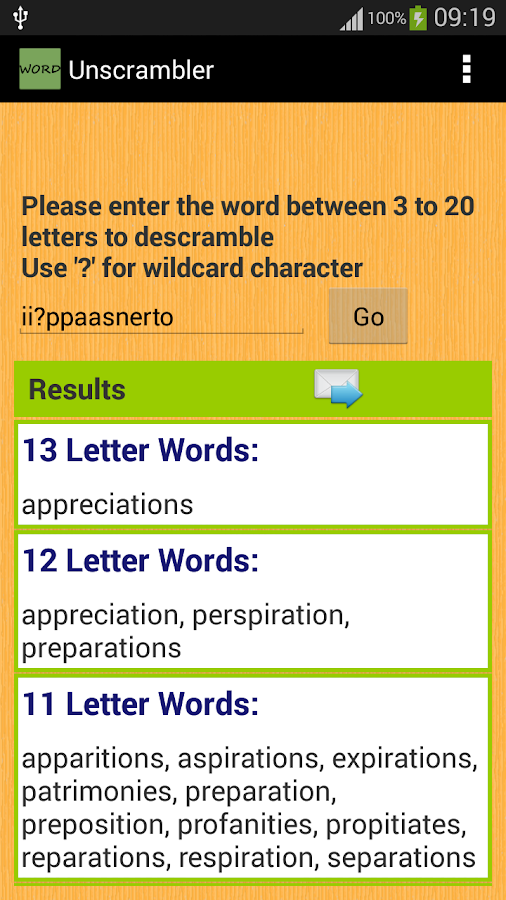The width and height of the screenshot is (506, 900).
Task: Focus the scrambled letters text field
Action: 162,317
